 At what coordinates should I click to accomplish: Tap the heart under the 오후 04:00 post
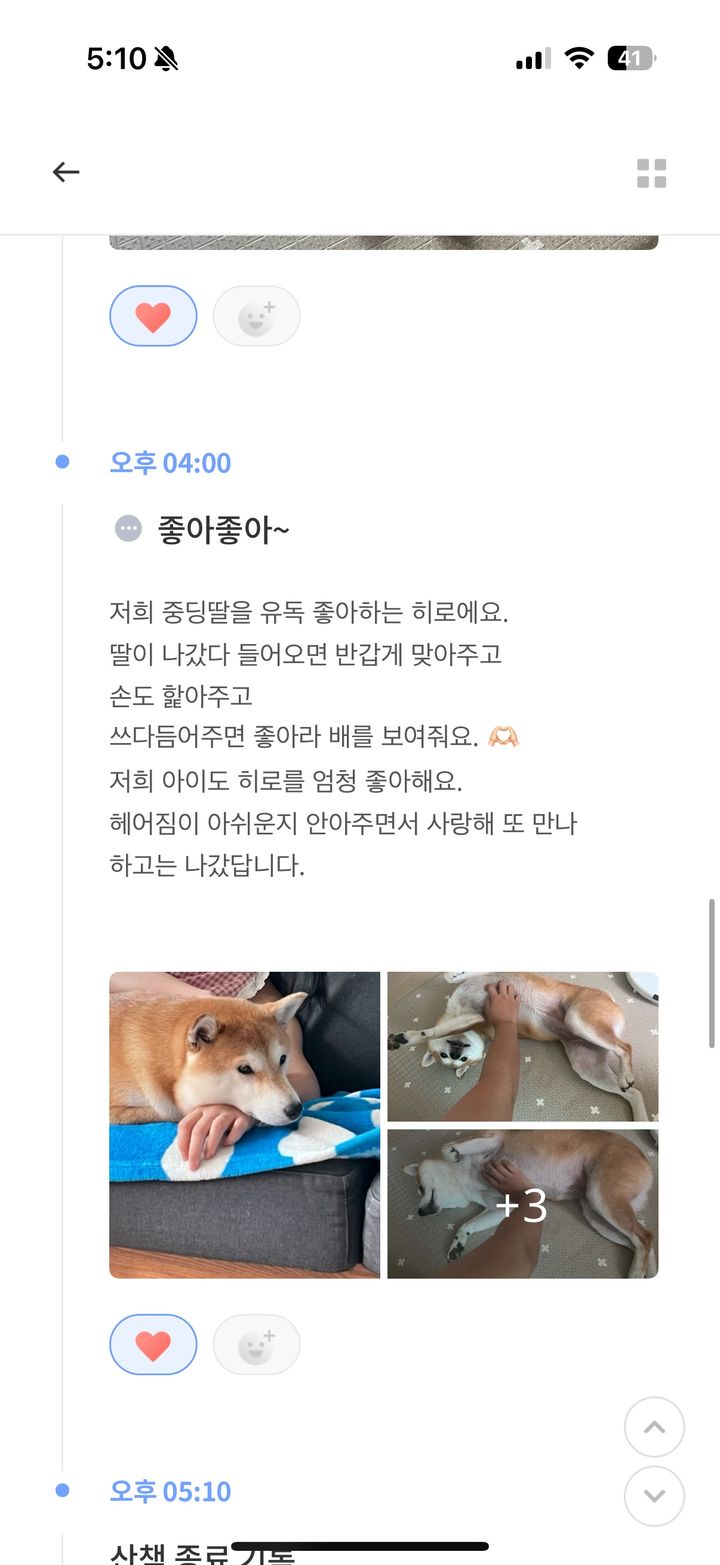pyautogui.click(x=153, y=1345)
